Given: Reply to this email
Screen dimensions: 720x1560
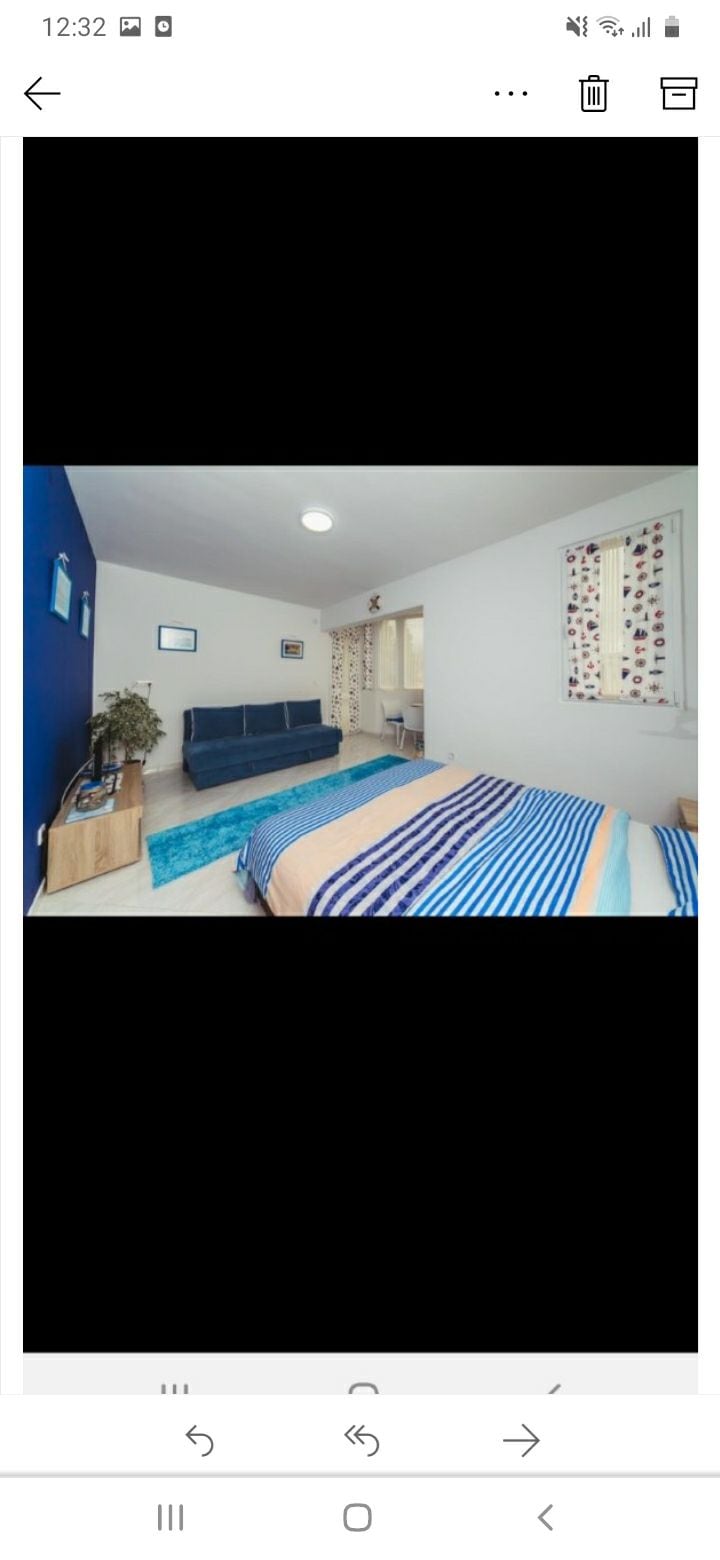Looking at the screenshot, I should 199,1440.
